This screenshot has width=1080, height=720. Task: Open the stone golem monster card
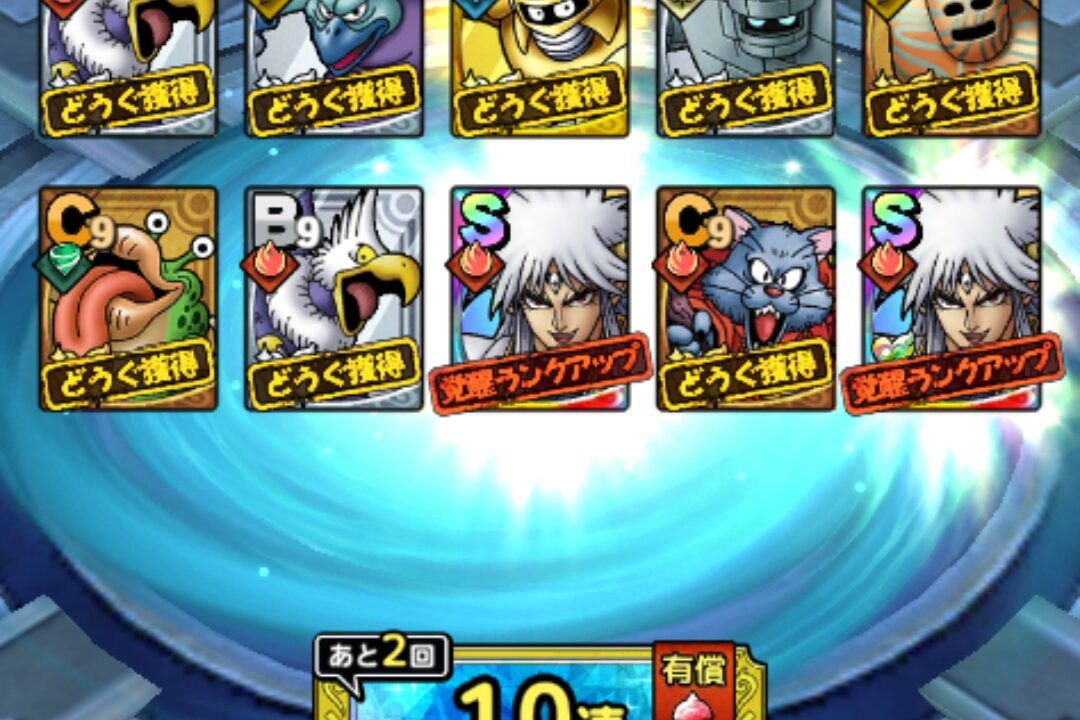[x=746, y=65]
